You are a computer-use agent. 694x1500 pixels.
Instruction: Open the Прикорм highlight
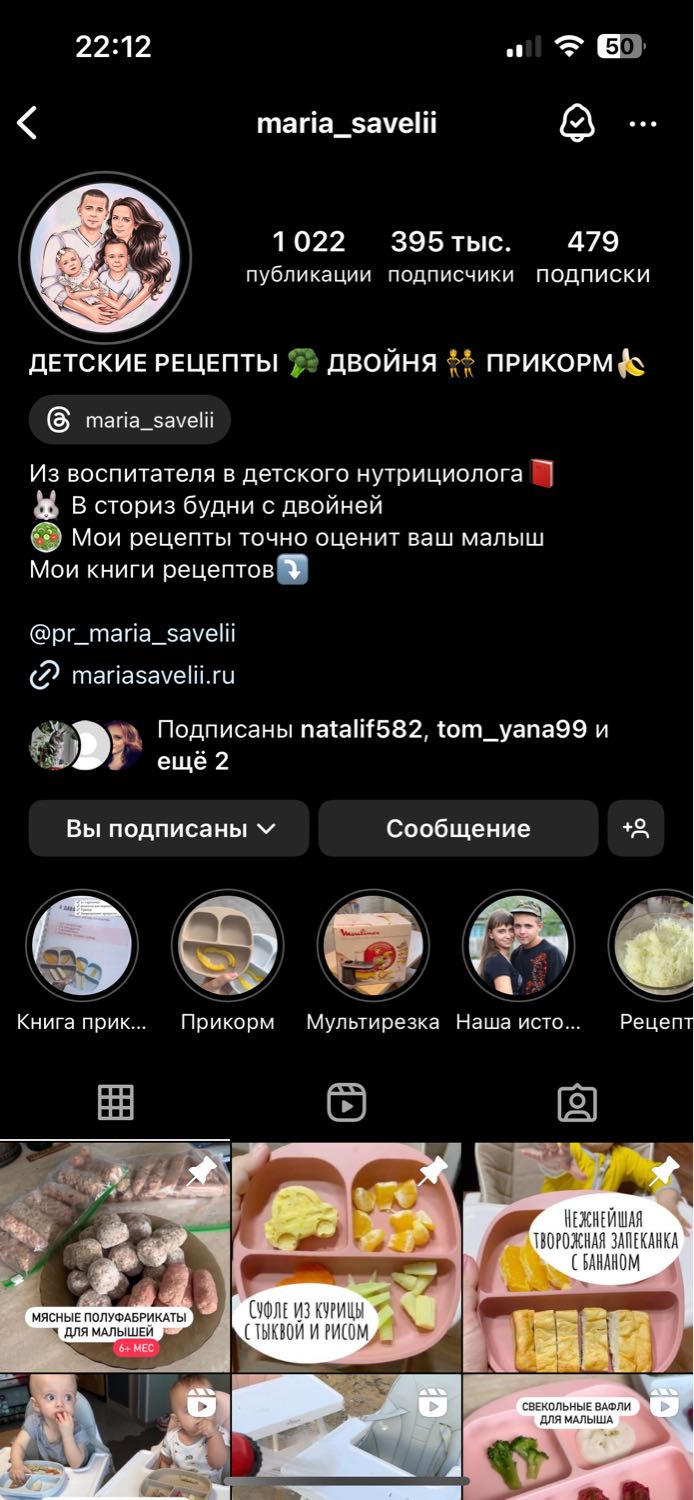pos(228,946)
